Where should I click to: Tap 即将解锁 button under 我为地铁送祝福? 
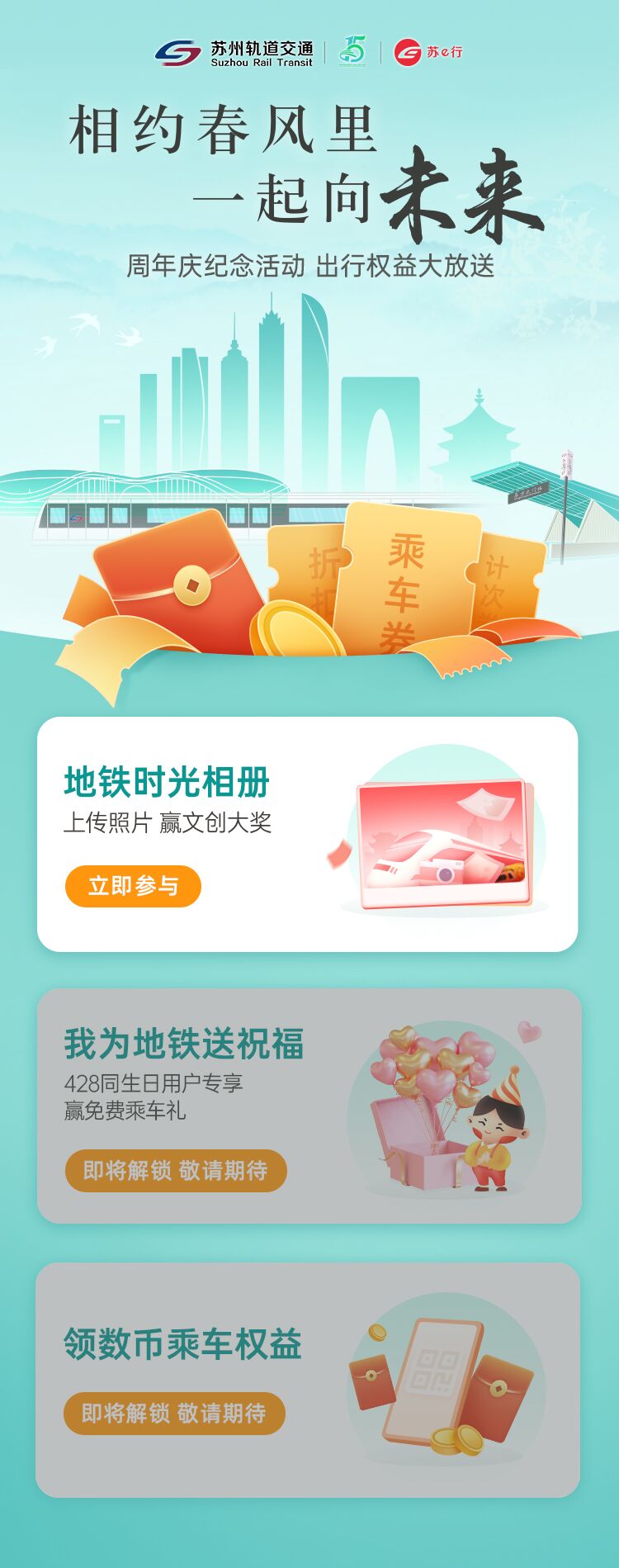point(175,1170)
